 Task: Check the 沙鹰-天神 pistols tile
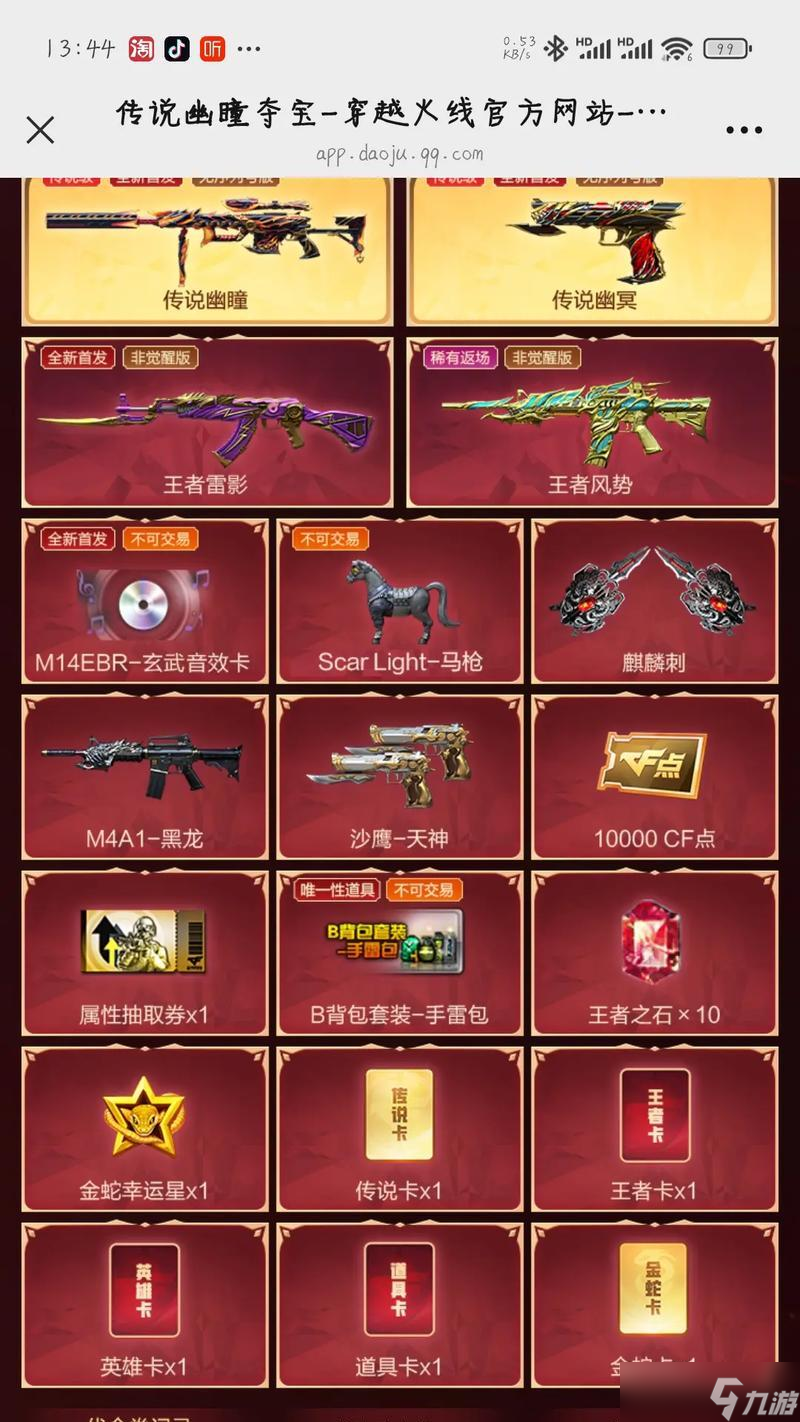tap(400, 777)
